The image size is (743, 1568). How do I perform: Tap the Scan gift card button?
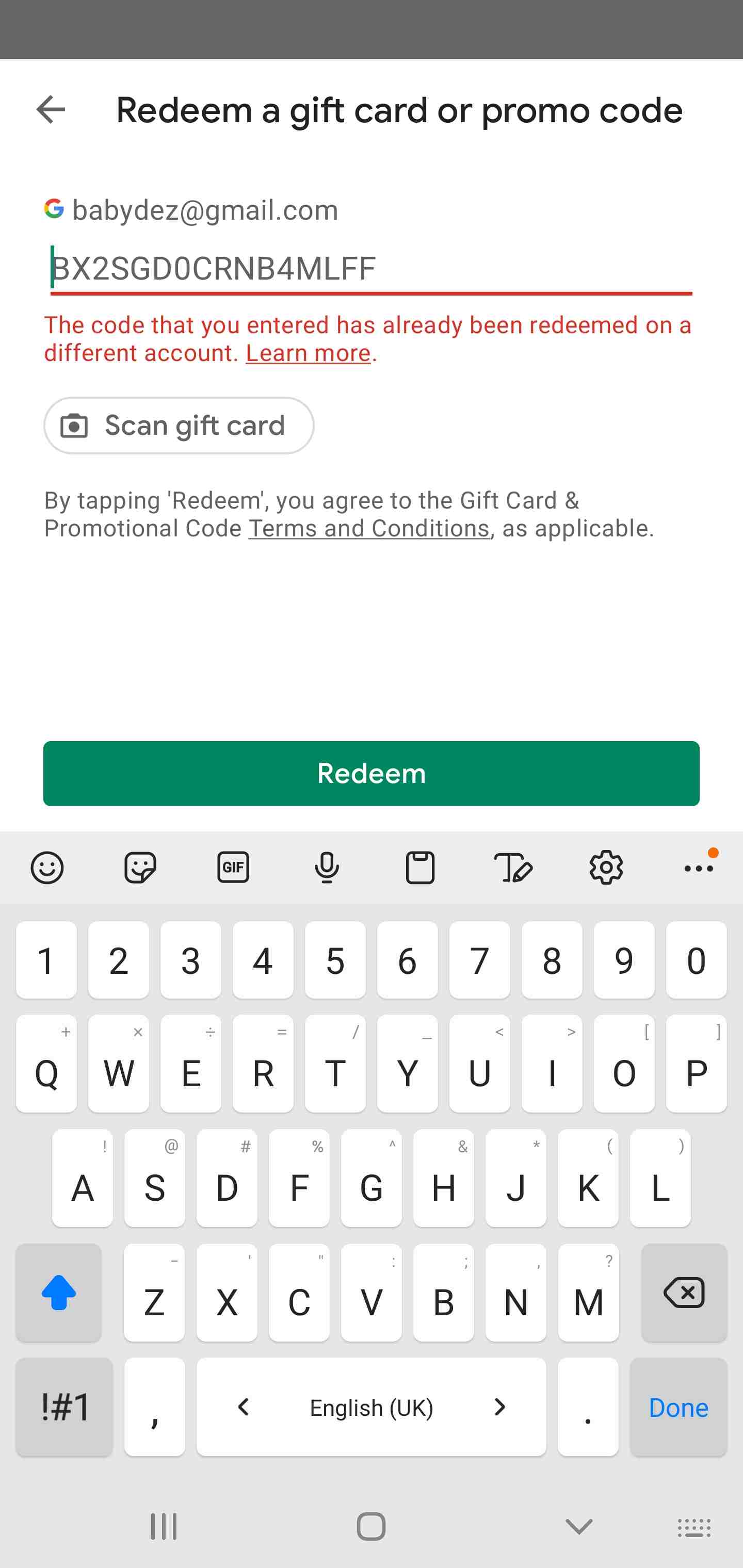pyautogui.click(x=179, y=426)
